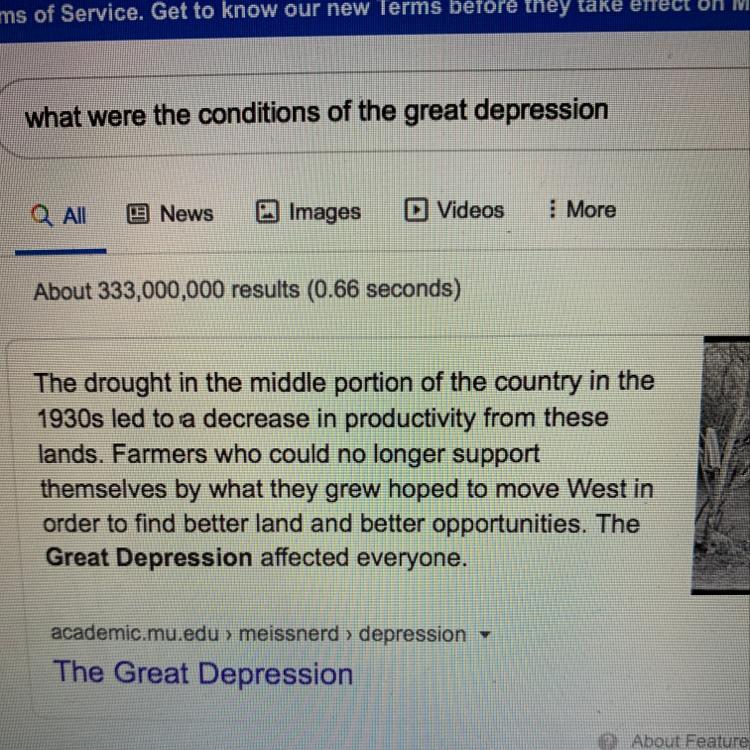Image resolution: width=750 pixels, height=750 pixels.
Task: Switch to the Images tab
Action: 309,212
